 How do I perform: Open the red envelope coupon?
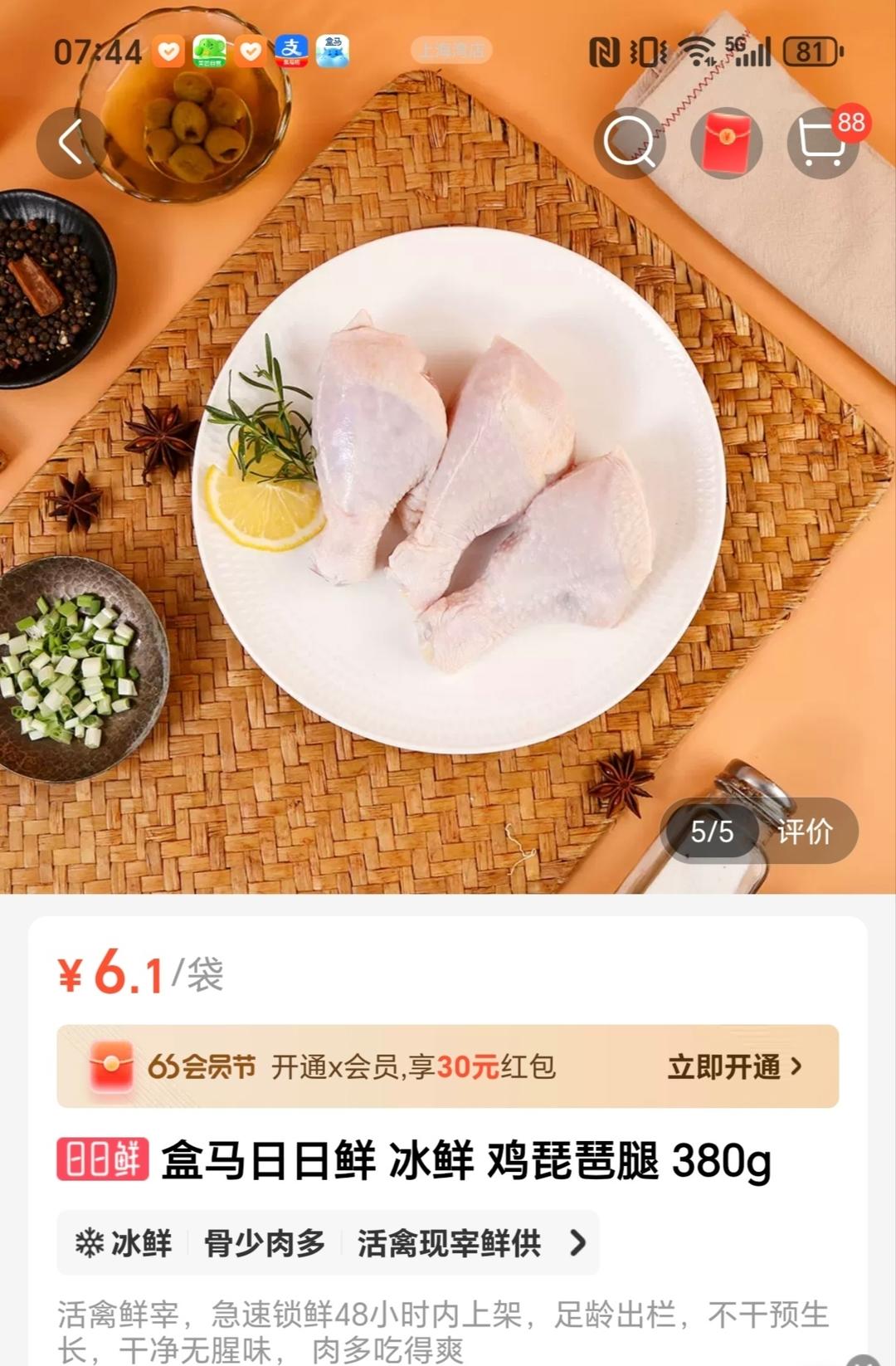click(x=726, y=142)
